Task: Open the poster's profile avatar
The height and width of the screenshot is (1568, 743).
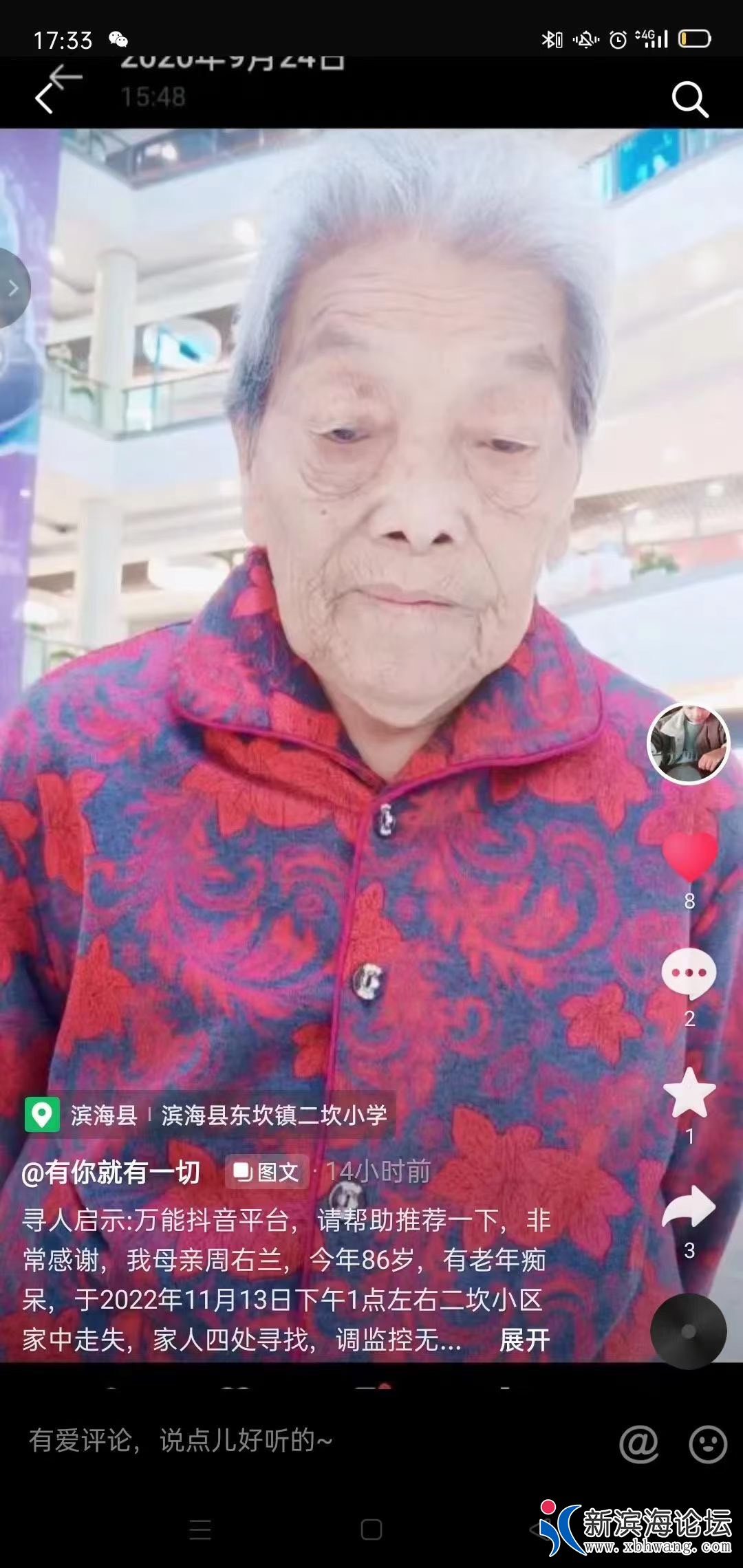Action: click(x=689, y=743)
